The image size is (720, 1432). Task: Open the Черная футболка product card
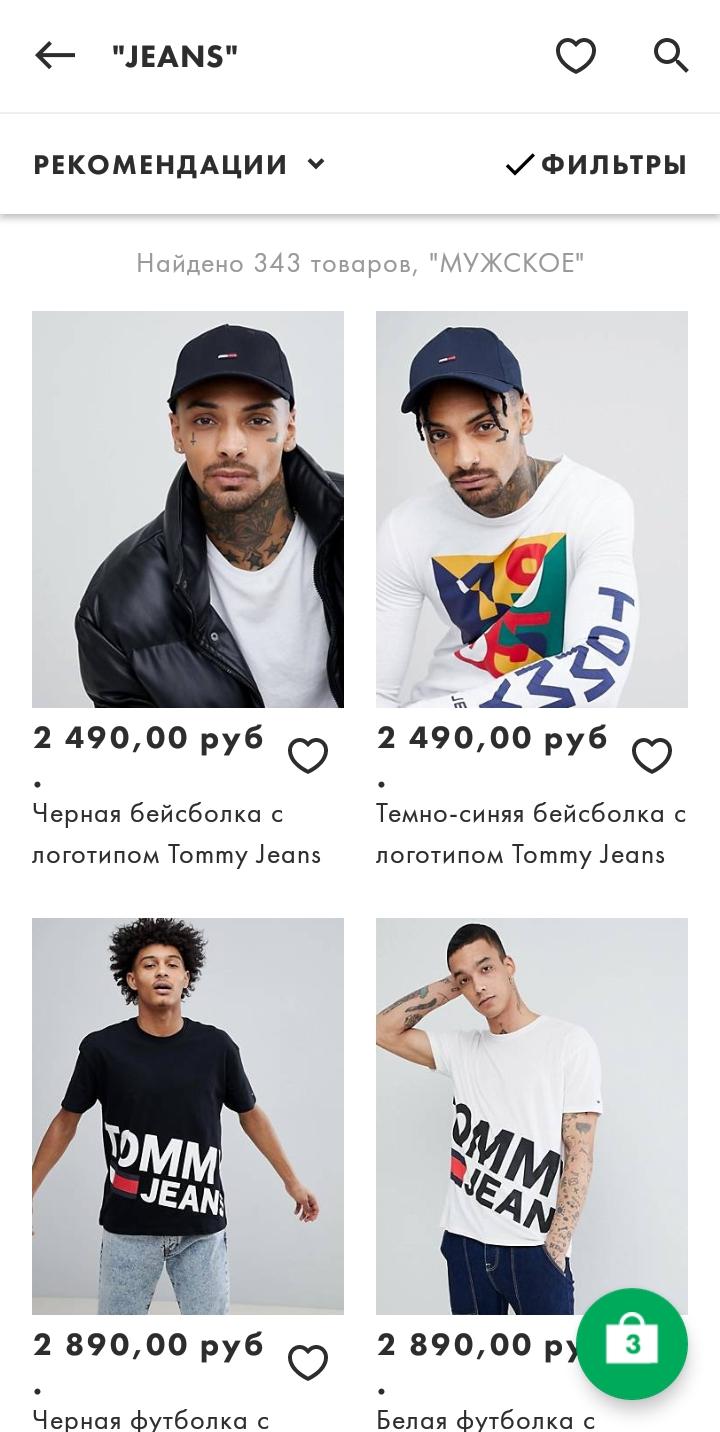pos(188,1116)
